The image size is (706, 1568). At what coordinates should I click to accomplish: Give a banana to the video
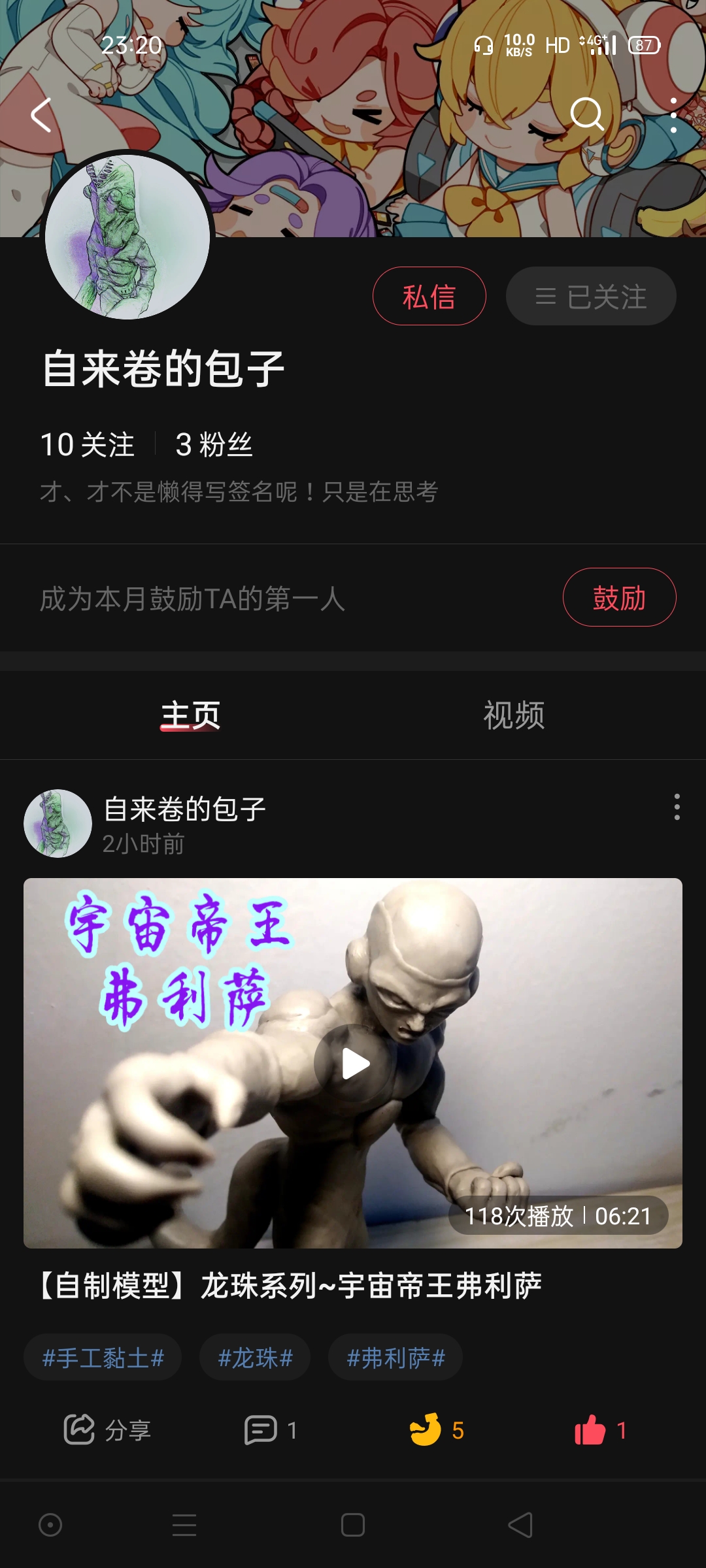pos(436,1430)
